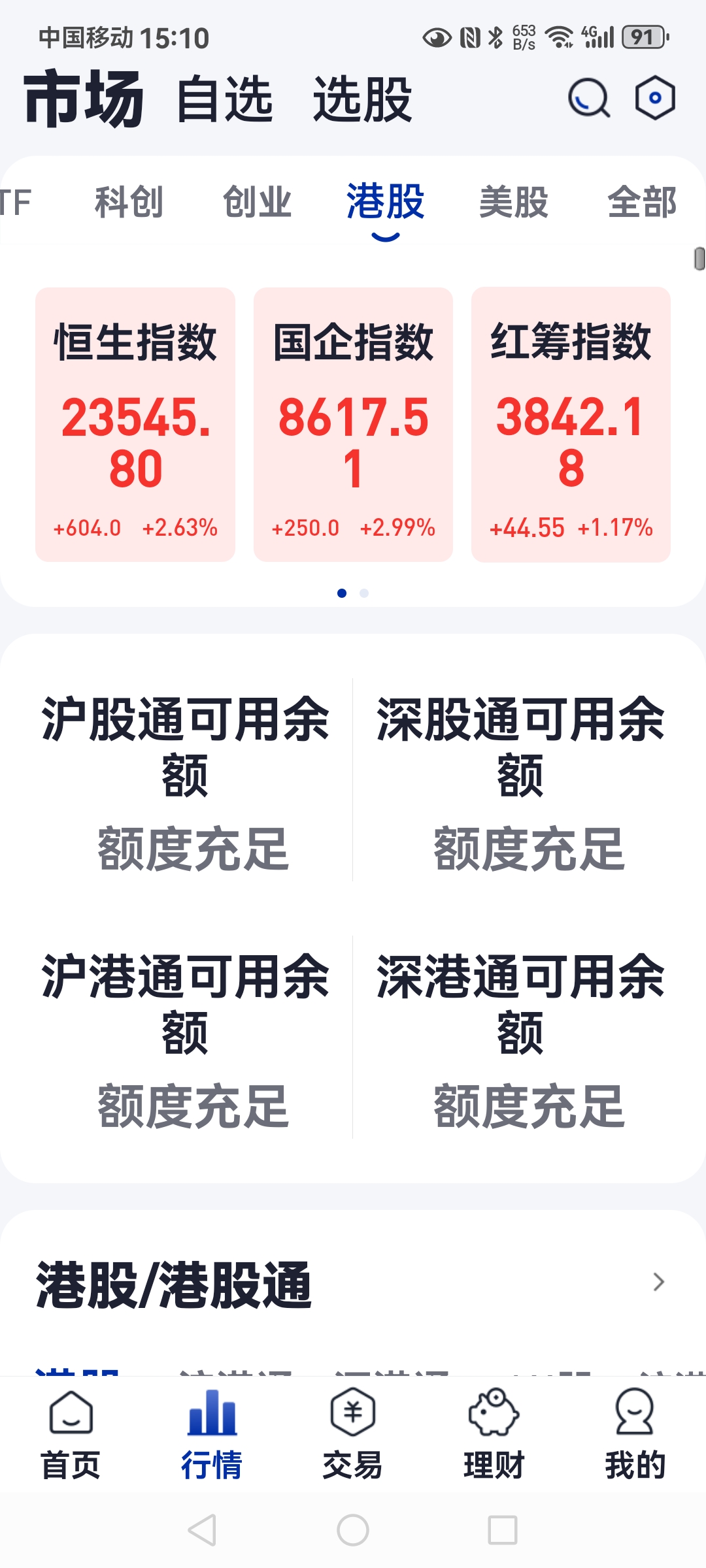Tap the system home button
This screenshot has width=706, height=1568.
pos(353,1530)
